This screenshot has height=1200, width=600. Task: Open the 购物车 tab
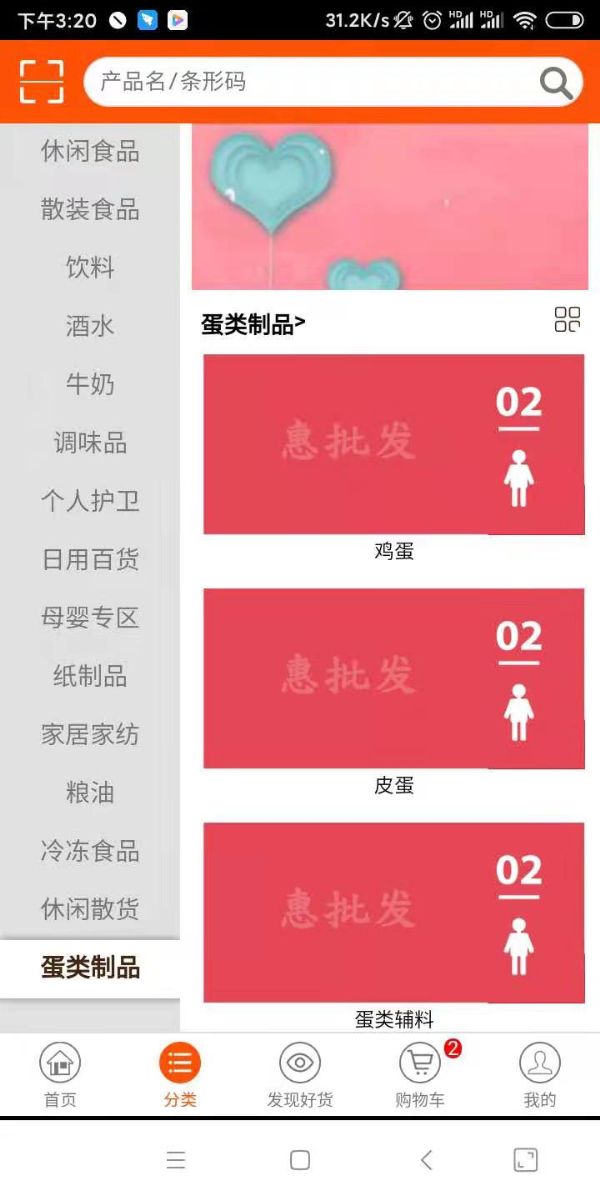tap(420, 1075)
